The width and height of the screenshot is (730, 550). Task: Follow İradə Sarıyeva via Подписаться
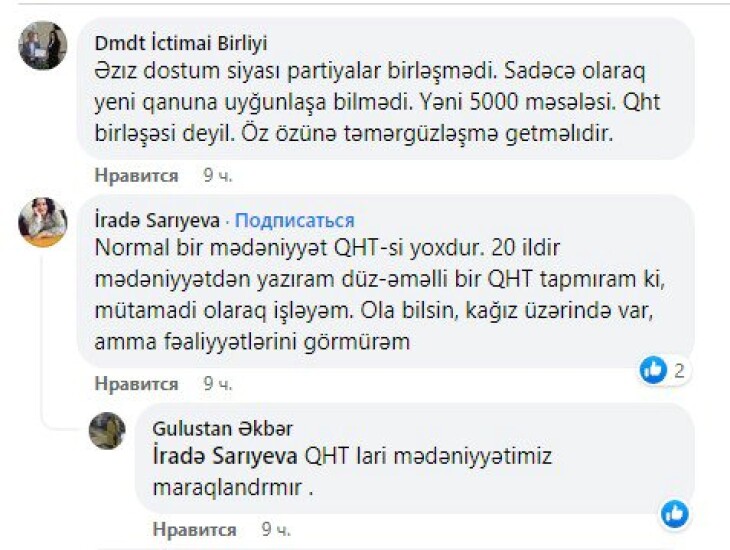(x=294, y=221)
